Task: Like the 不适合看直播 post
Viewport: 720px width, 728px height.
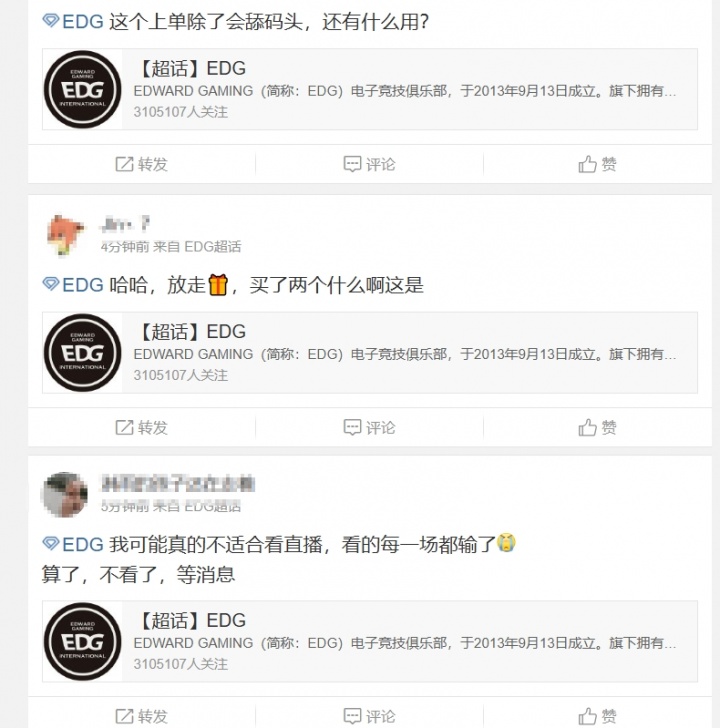Action: (x=597, y=716)
